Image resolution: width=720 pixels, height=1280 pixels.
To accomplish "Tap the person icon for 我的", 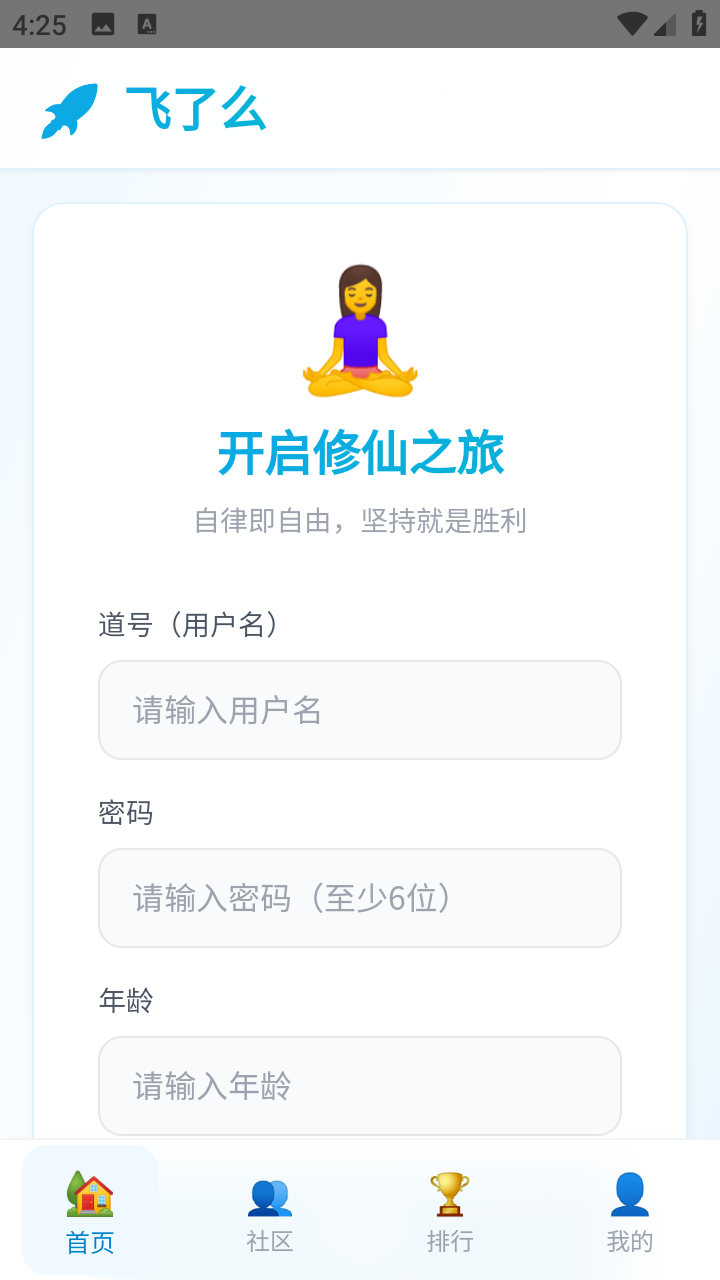I will pos(628,1196).
